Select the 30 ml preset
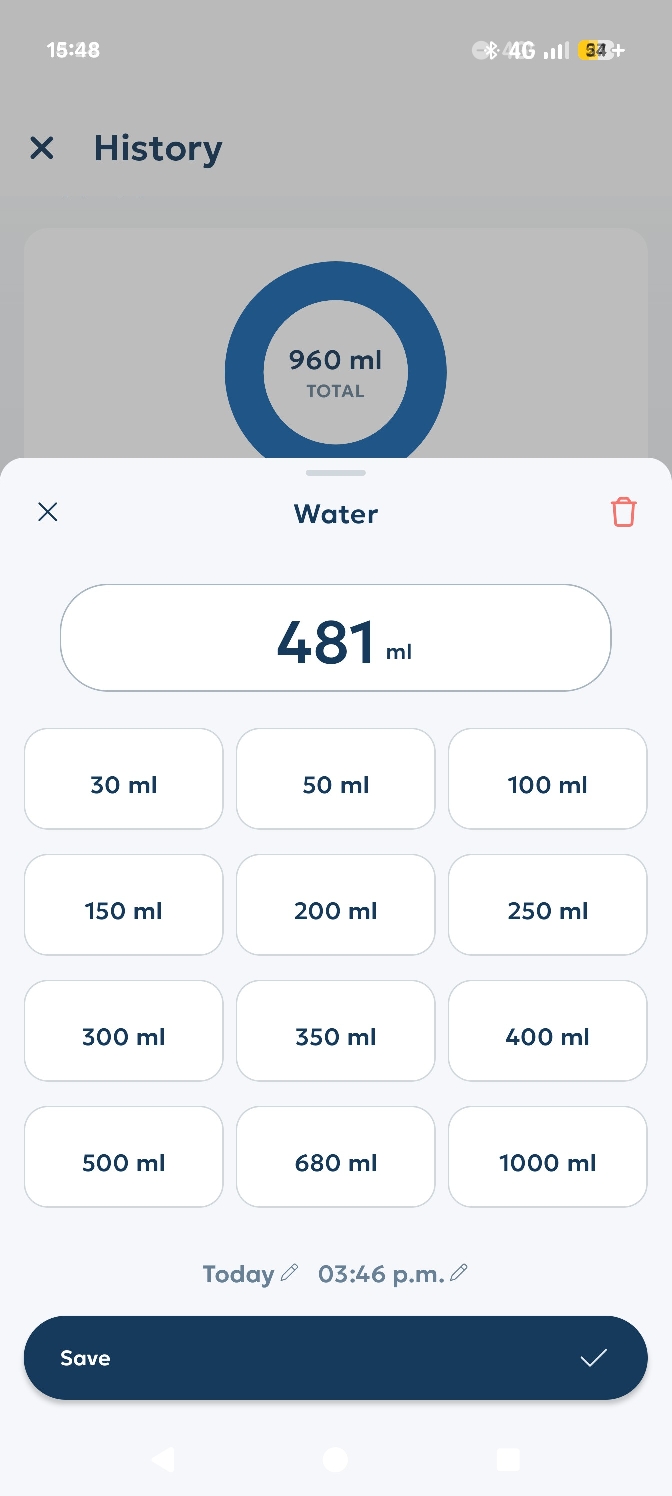The width and height of the screenshot is (672, 1496). [123, 779]
